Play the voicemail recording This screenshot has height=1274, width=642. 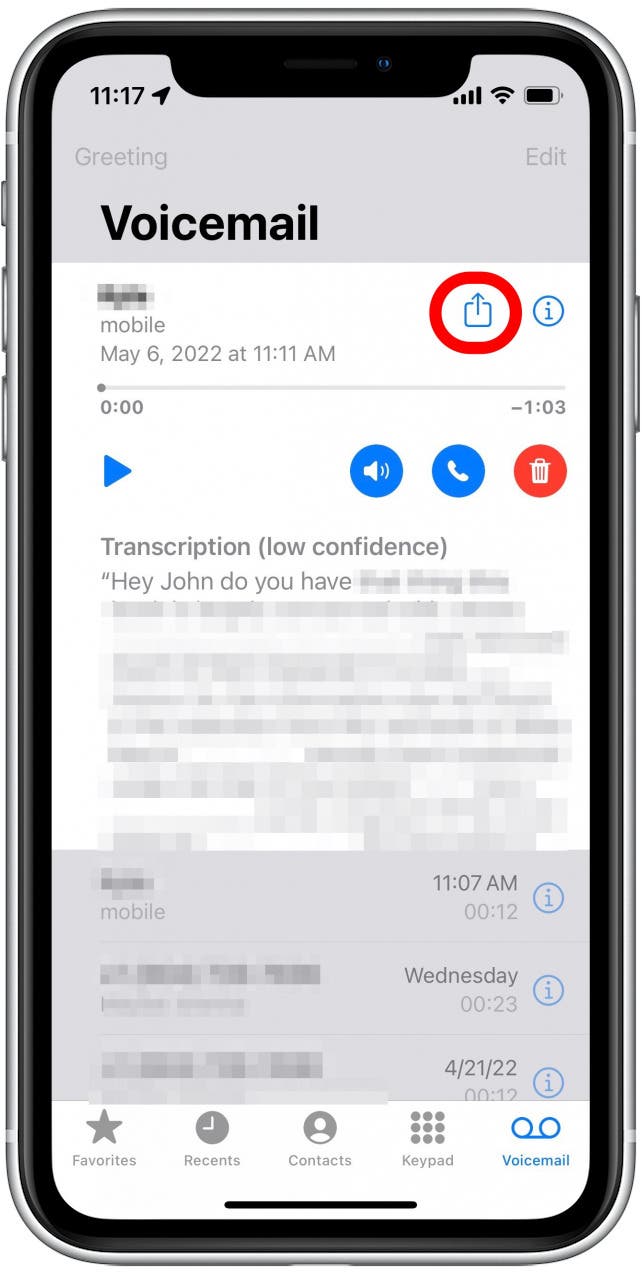tap(117, 471)
